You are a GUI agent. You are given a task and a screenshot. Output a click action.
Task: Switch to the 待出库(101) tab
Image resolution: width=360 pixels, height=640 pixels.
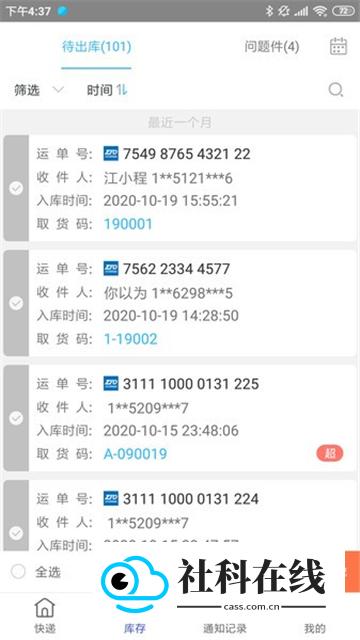(x=96, y=47)
